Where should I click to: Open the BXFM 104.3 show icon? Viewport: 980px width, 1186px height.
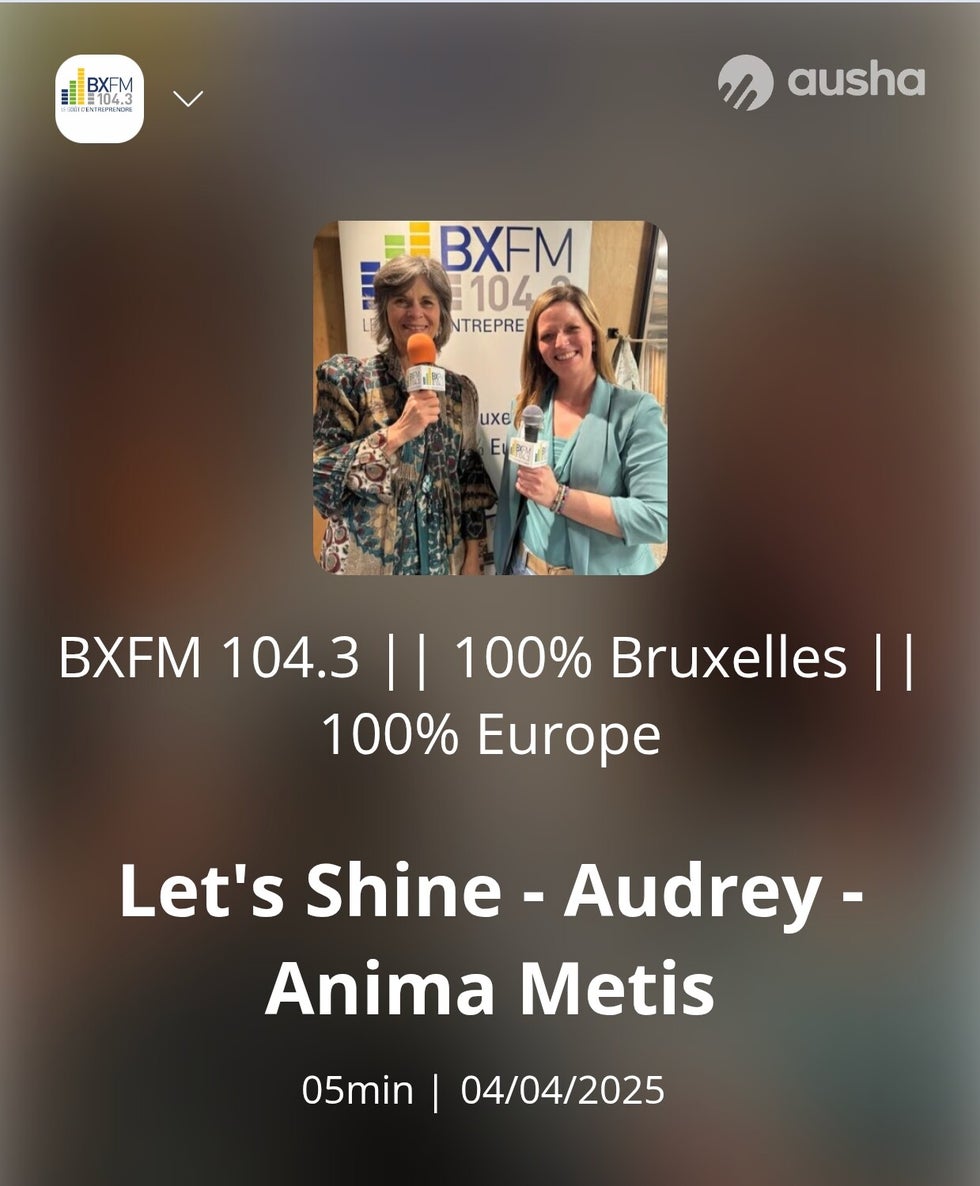(99, 98)
